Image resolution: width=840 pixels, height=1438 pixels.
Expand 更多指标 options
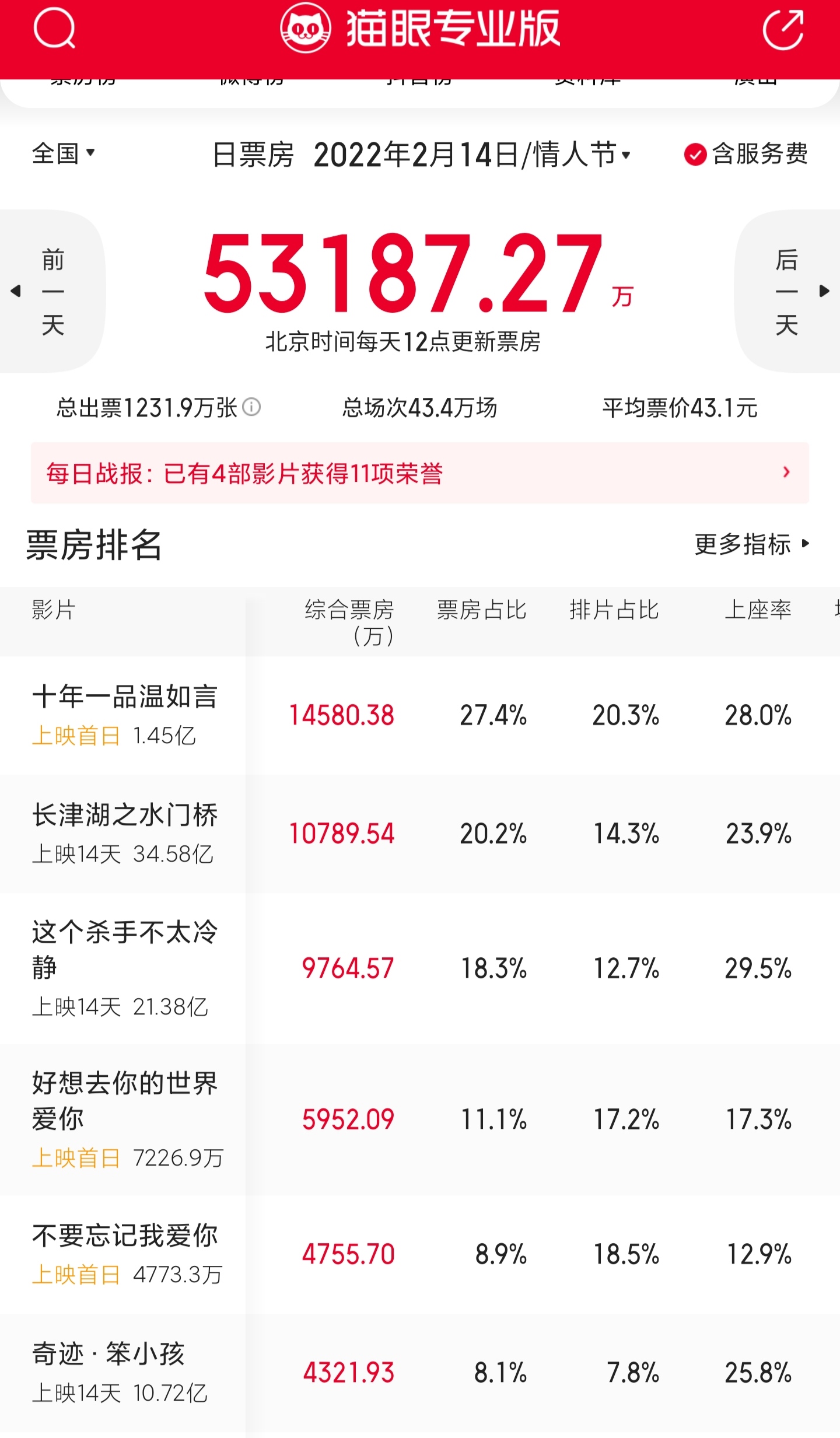pos(751,544)
